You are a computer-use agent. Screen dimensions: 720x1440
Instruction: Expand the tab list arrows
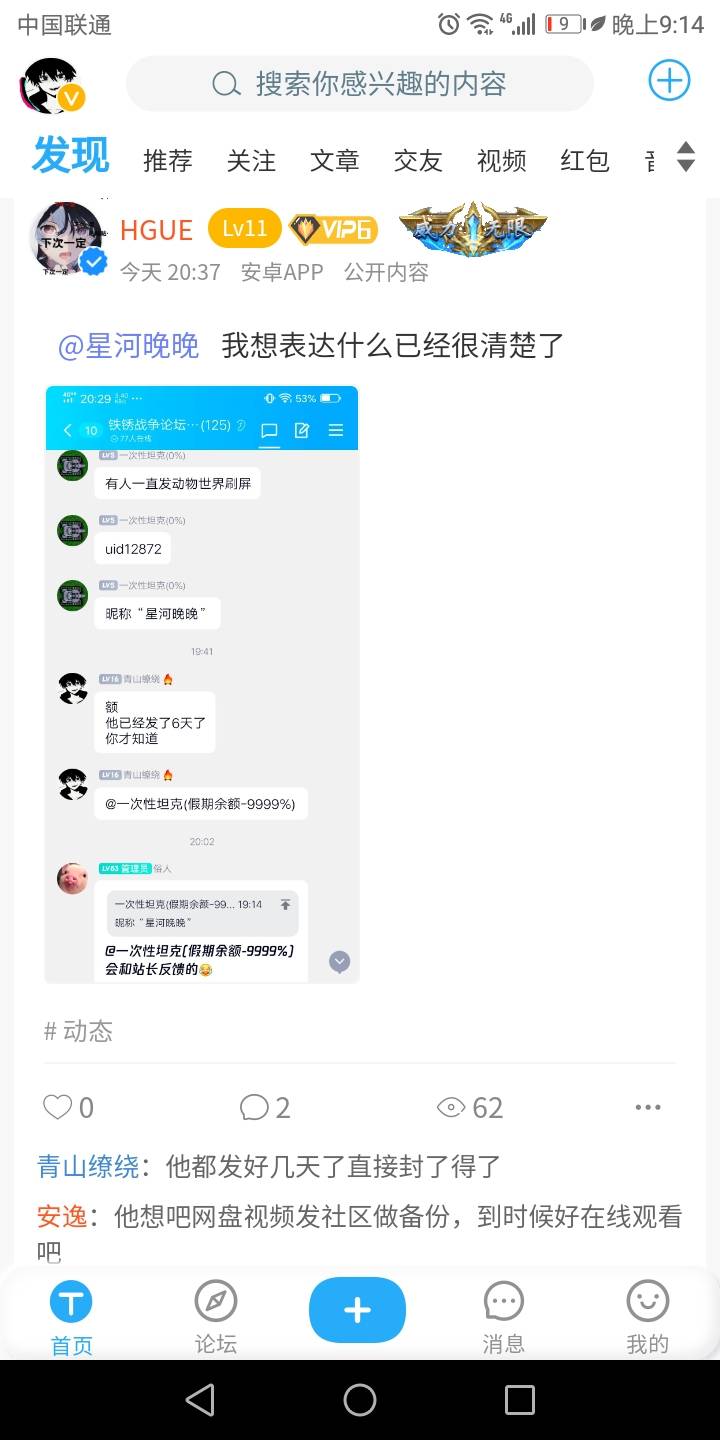pyautogui.click(x=686, y=157)
